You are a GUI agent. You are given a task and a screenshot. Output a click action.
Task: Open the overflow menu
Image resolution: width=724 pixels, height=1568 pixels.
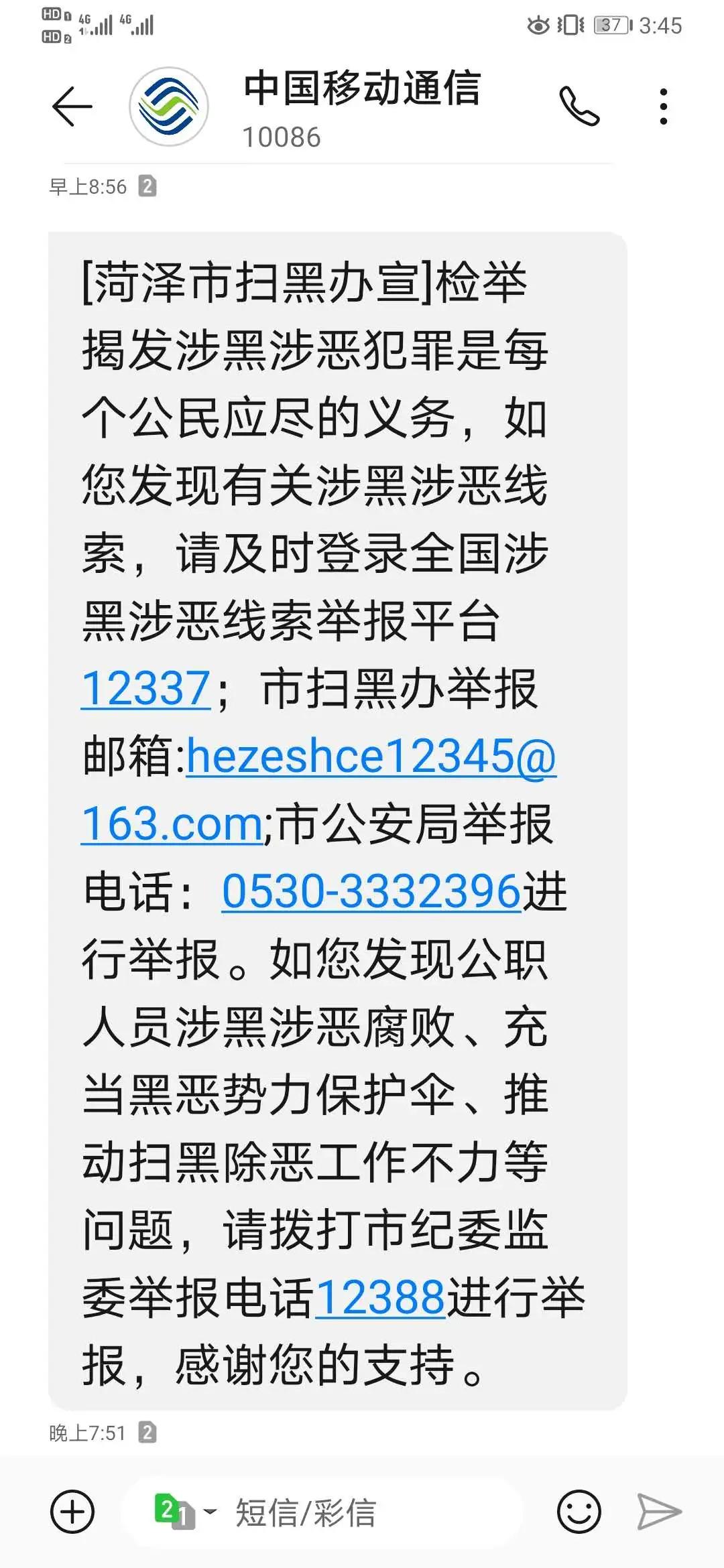pos(663,107)
